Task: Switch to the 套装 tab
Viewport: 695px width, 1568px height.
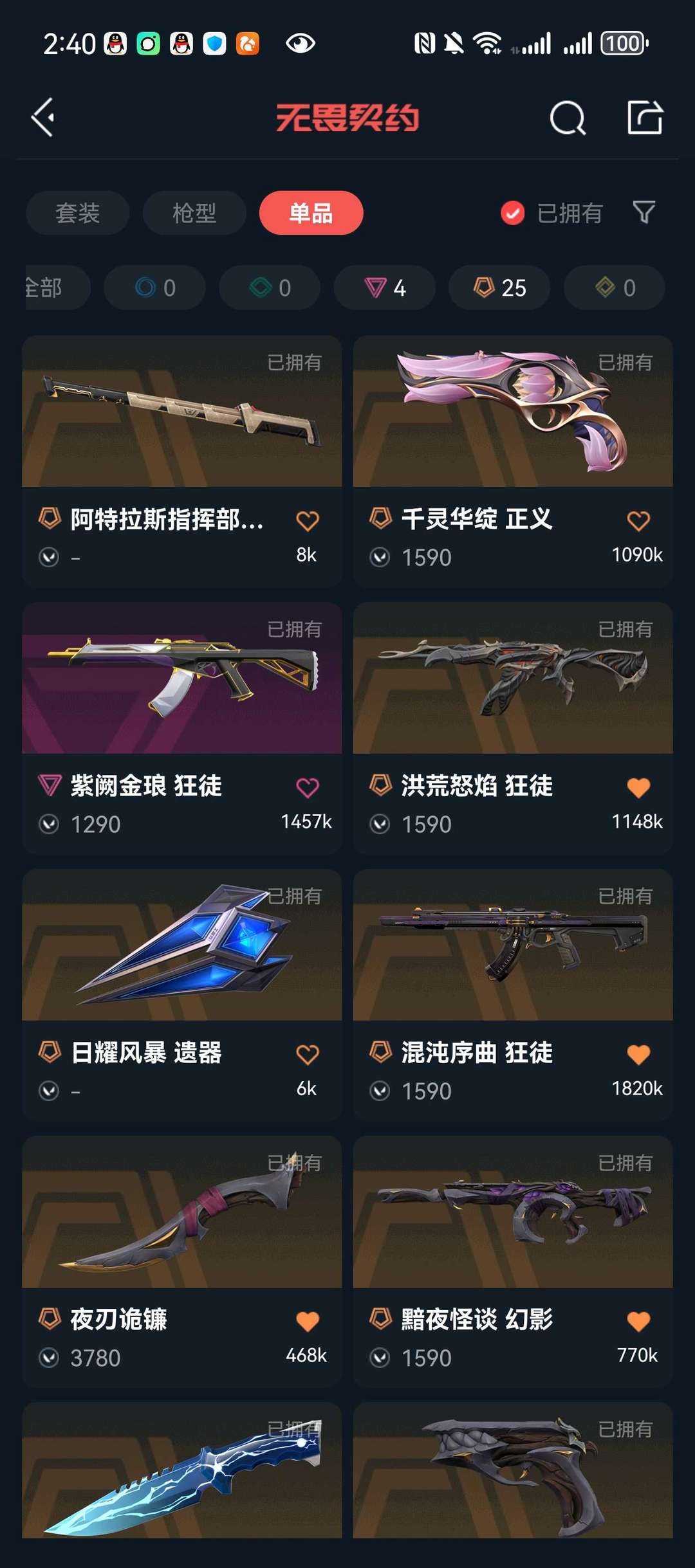Action: click(x=77, y=213)
